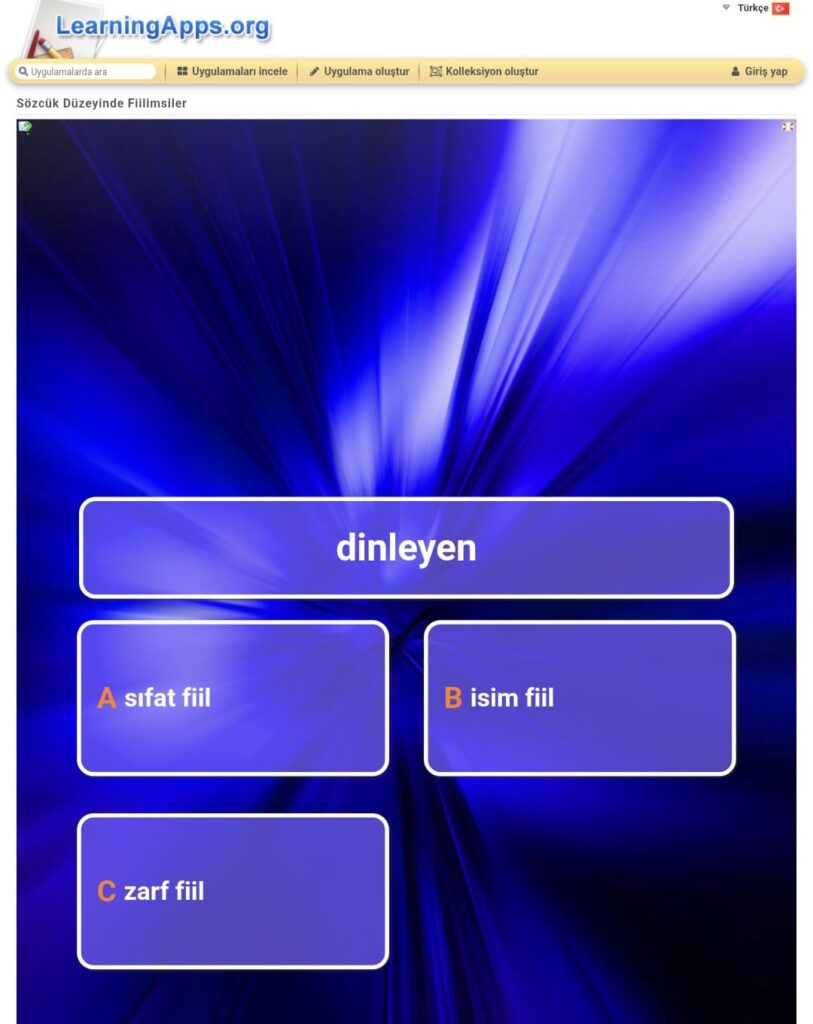Select answer A sıfat fiil

(232, 698)
